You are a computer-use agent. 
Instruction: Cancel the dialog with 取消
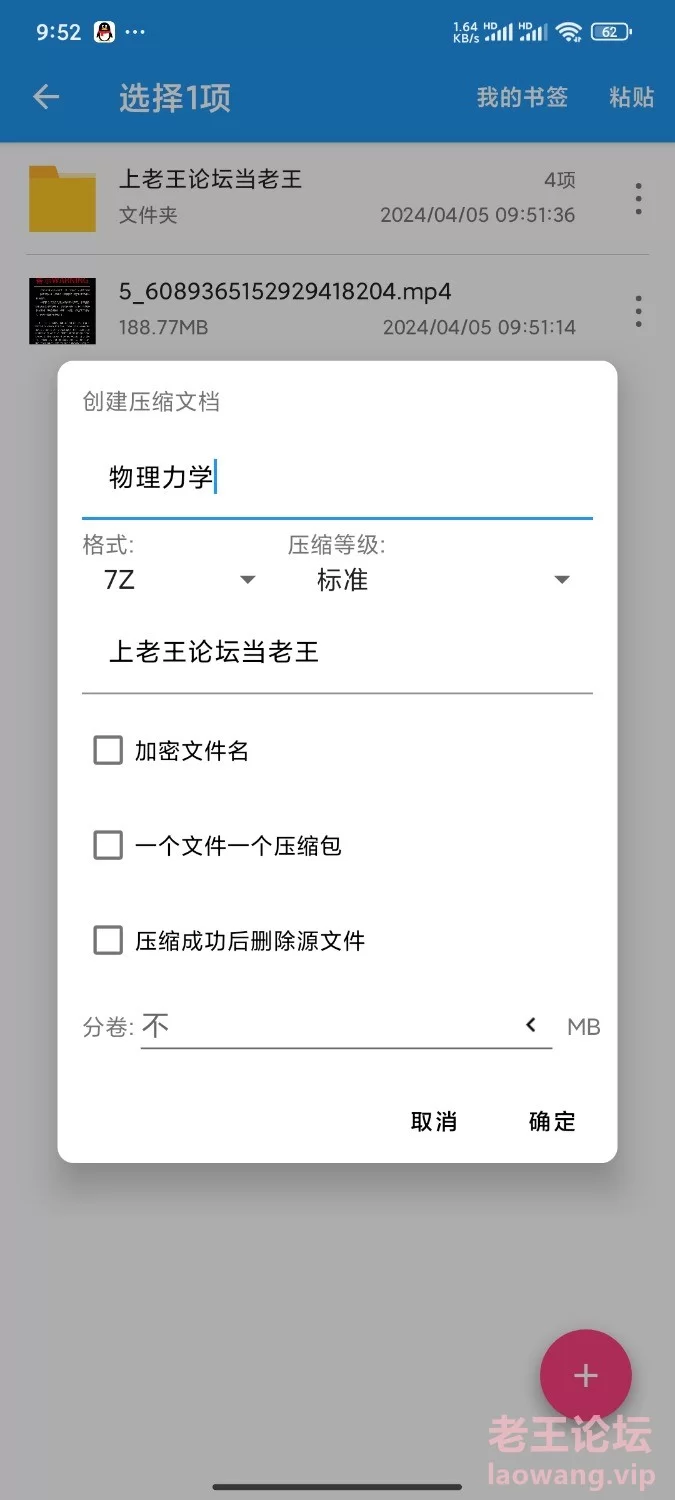pyautogui.click(x=434, y=1121)
